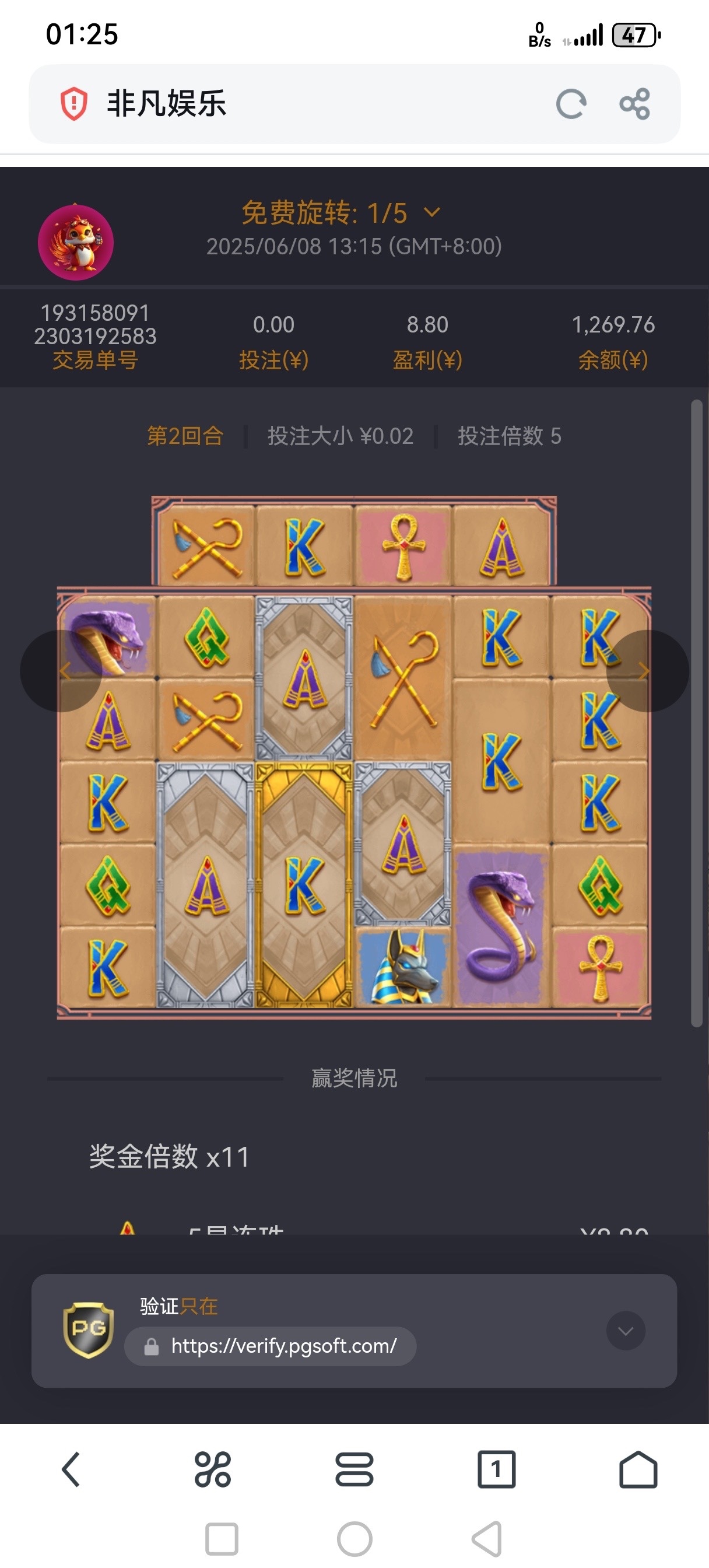Go to the browser home page

pyautogui.click(x=638, y=1469)
